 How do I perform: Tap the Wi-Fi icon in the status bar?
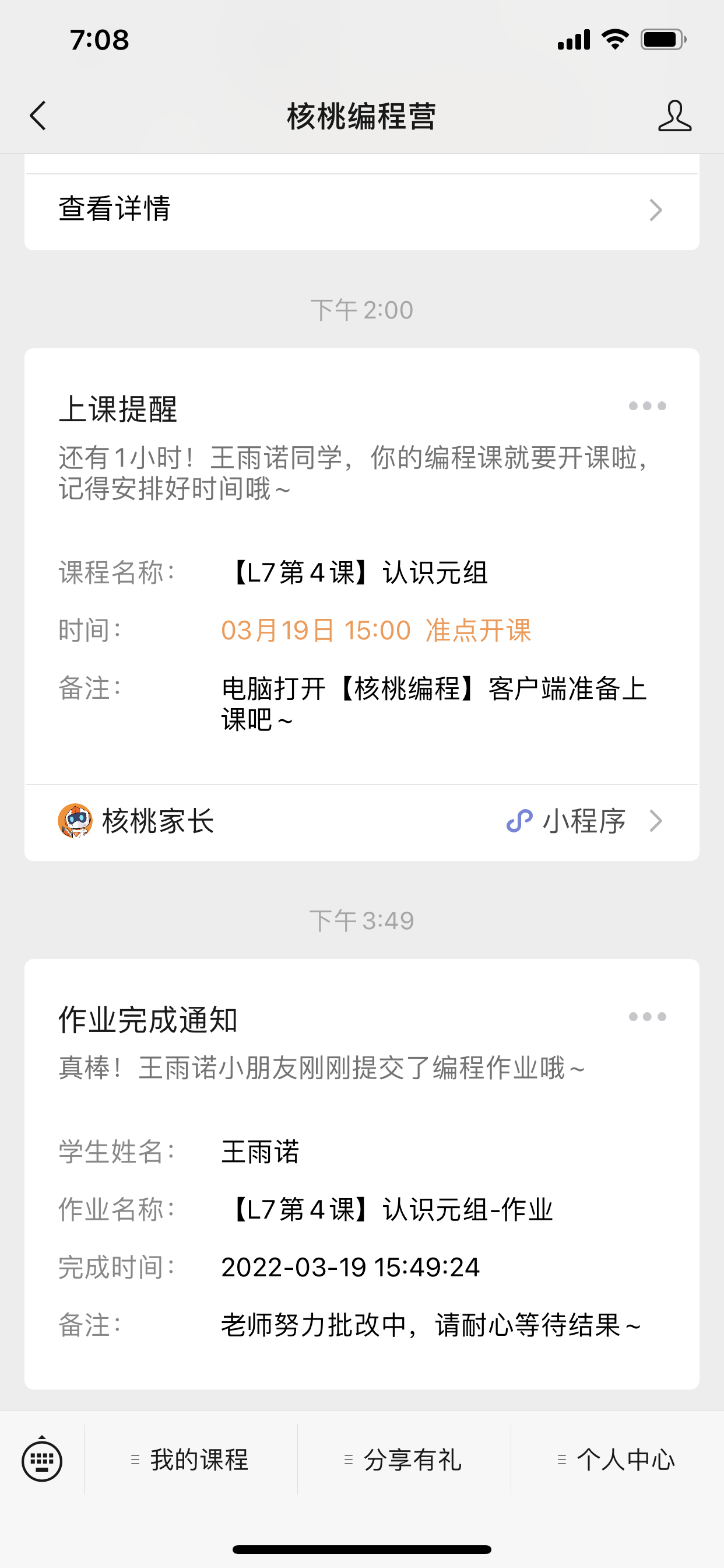pyautogui.click(x=614, y=38)
